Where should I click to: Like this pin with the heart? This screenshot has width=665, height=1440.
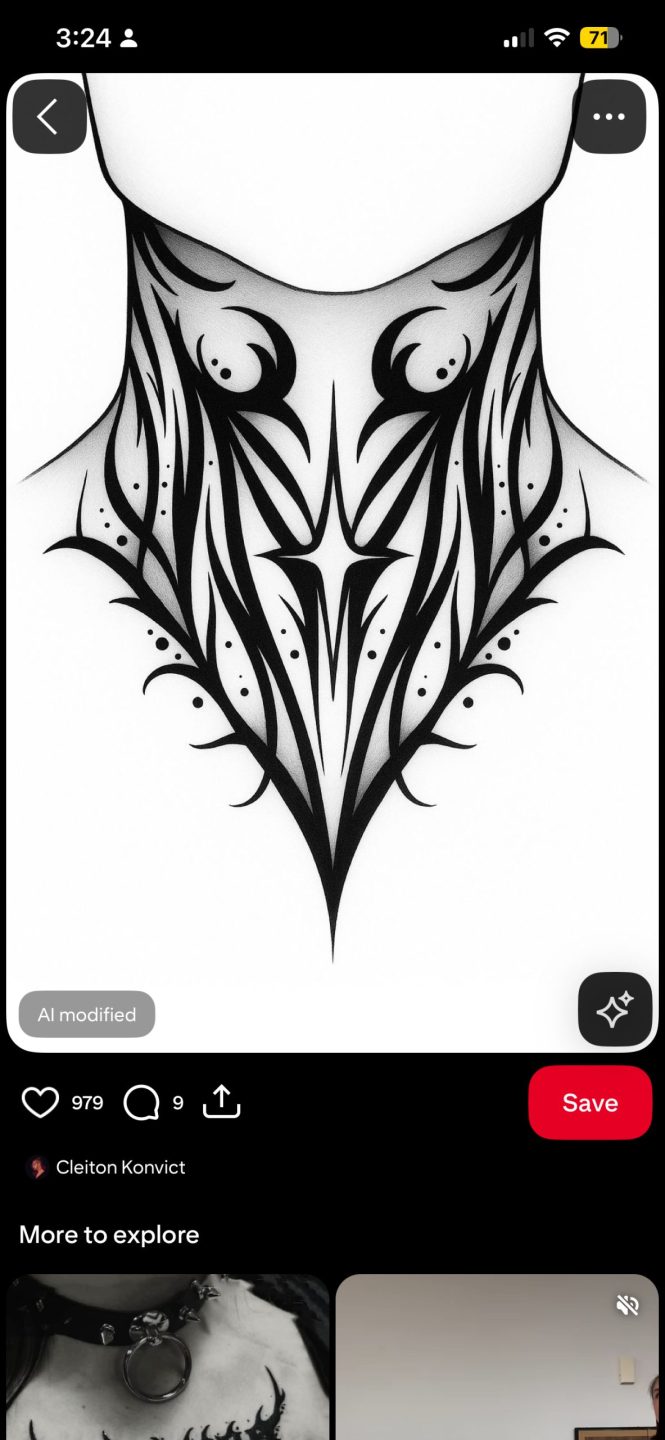click(40, 1103)
